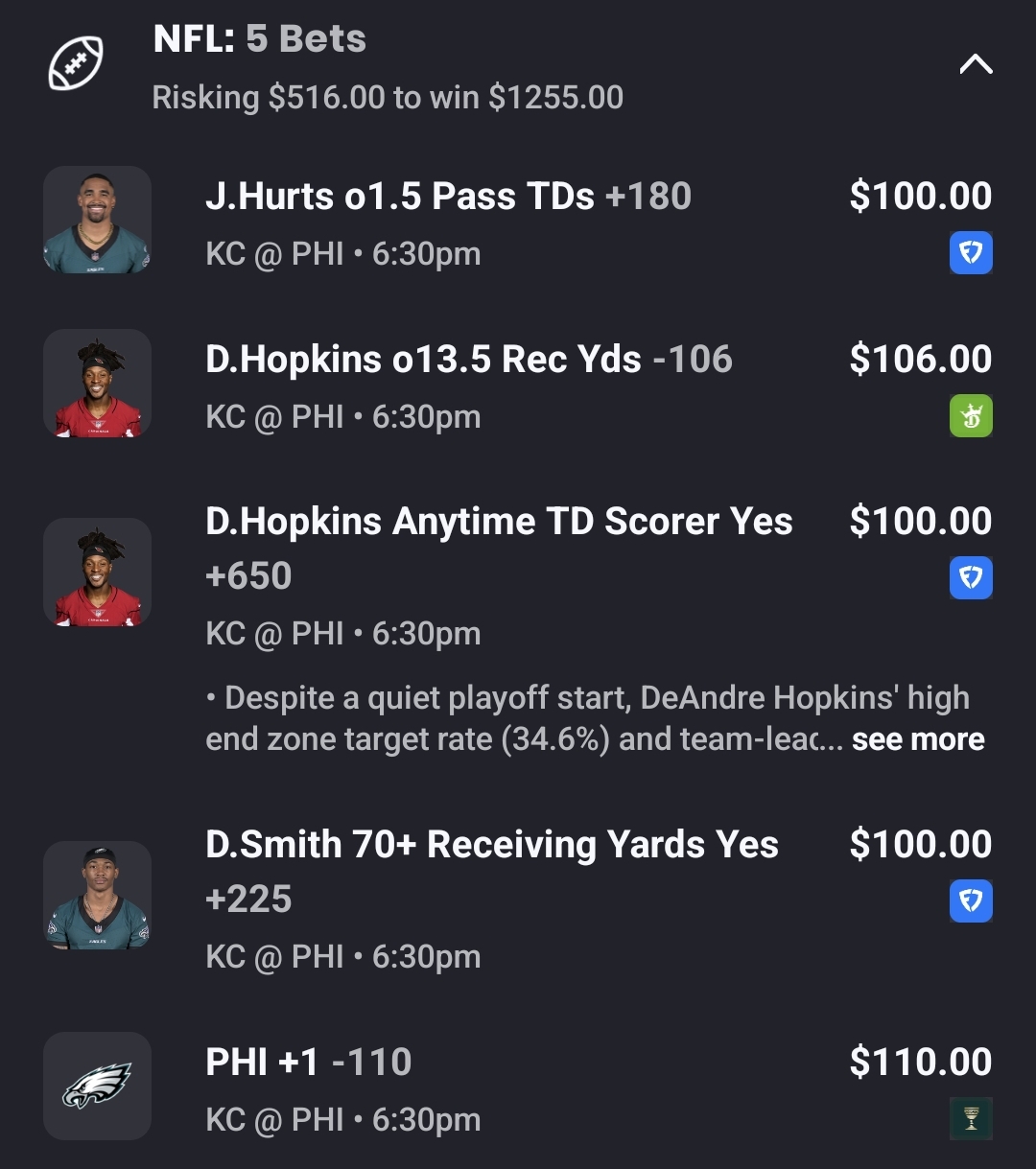
Task: Open Jalen Hurts' player headshot
Action: click(99, 220)
